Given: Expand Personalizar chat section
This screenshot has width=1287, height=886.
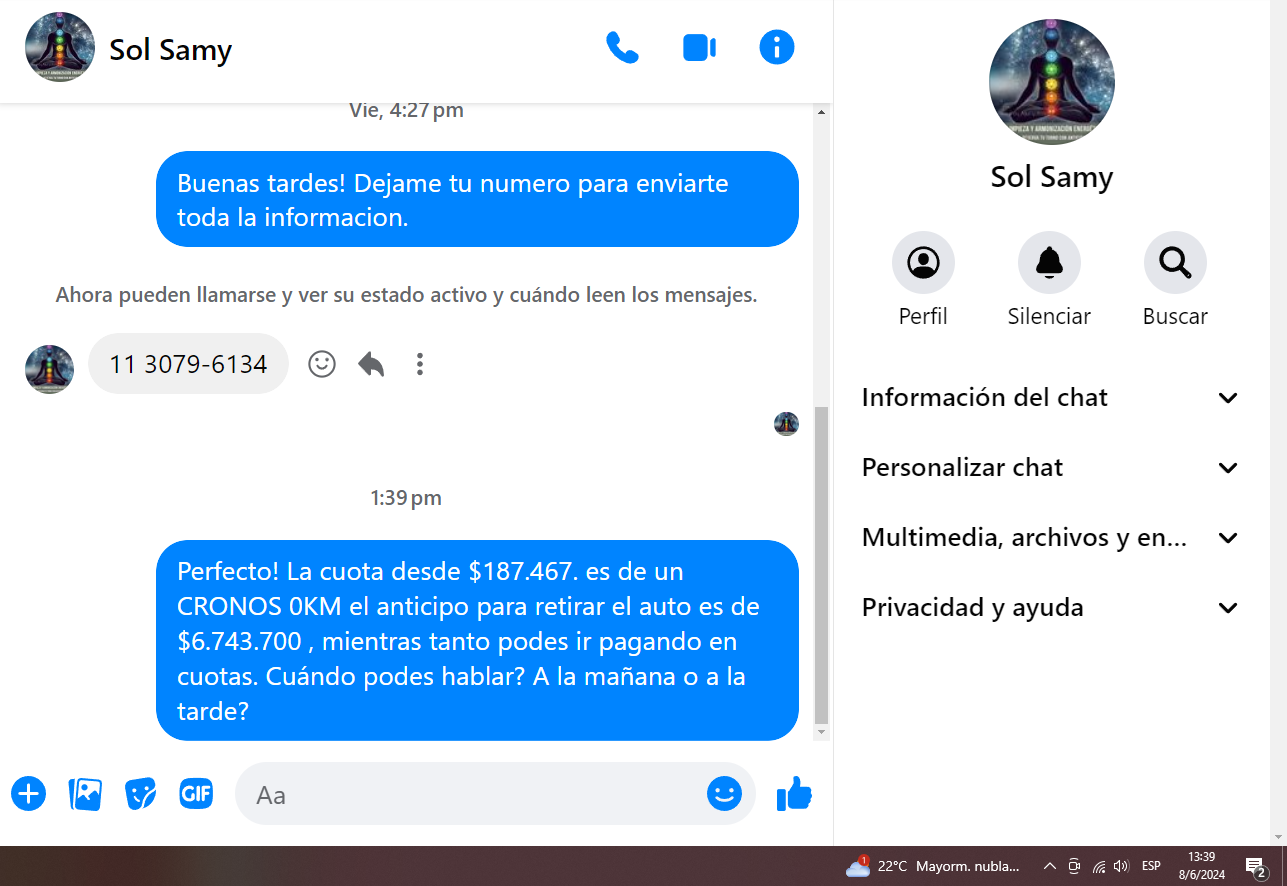Looking at the screenshot, I should (x=1050, y=468).
